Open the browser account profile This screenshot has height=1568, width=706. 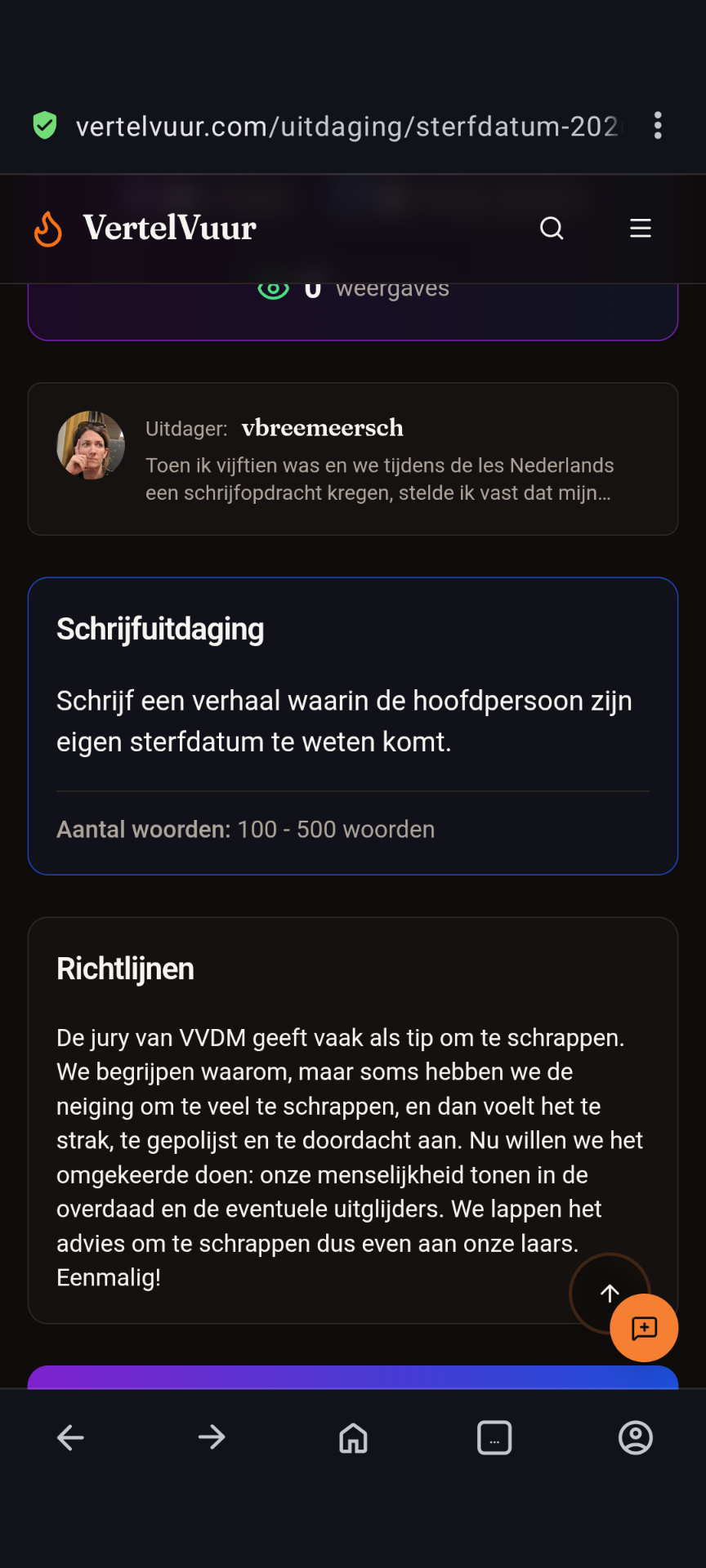(636, 1437)
